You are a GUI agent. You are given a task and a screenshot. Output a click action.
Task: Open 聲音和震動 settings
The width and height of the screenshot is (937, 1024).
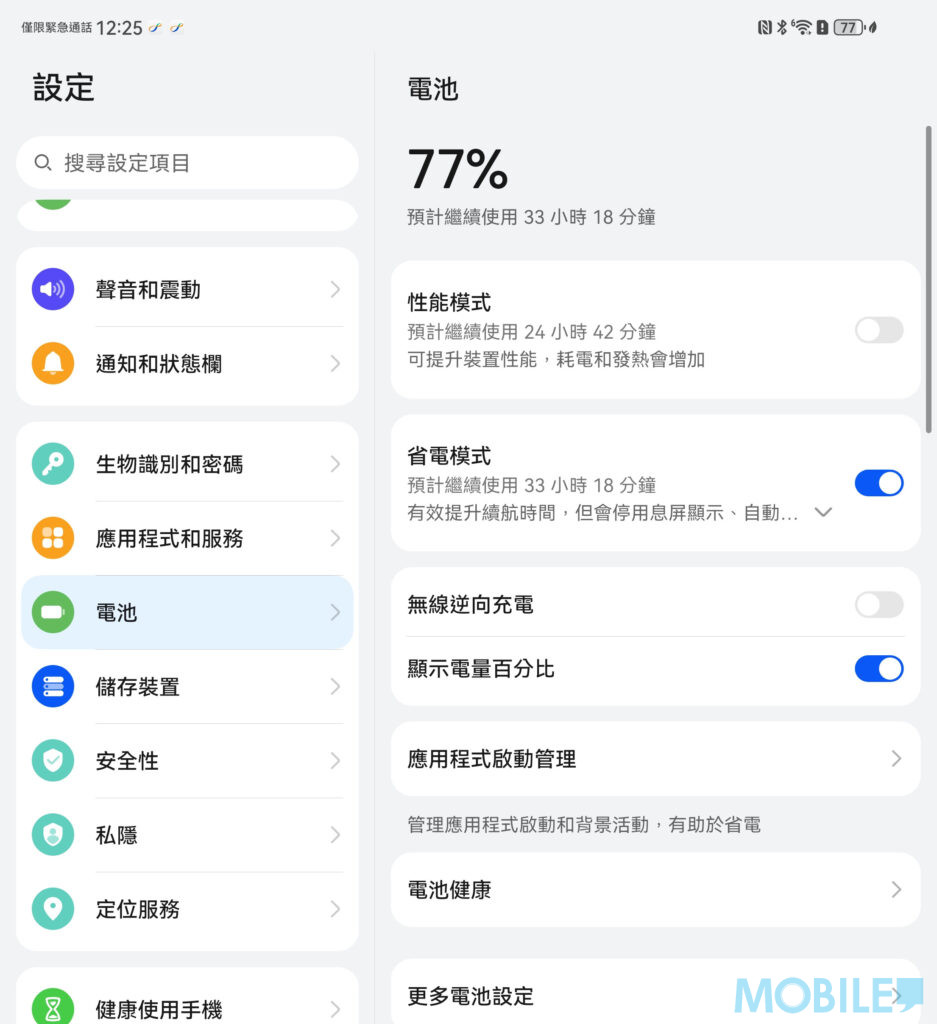tap(187, 290)
